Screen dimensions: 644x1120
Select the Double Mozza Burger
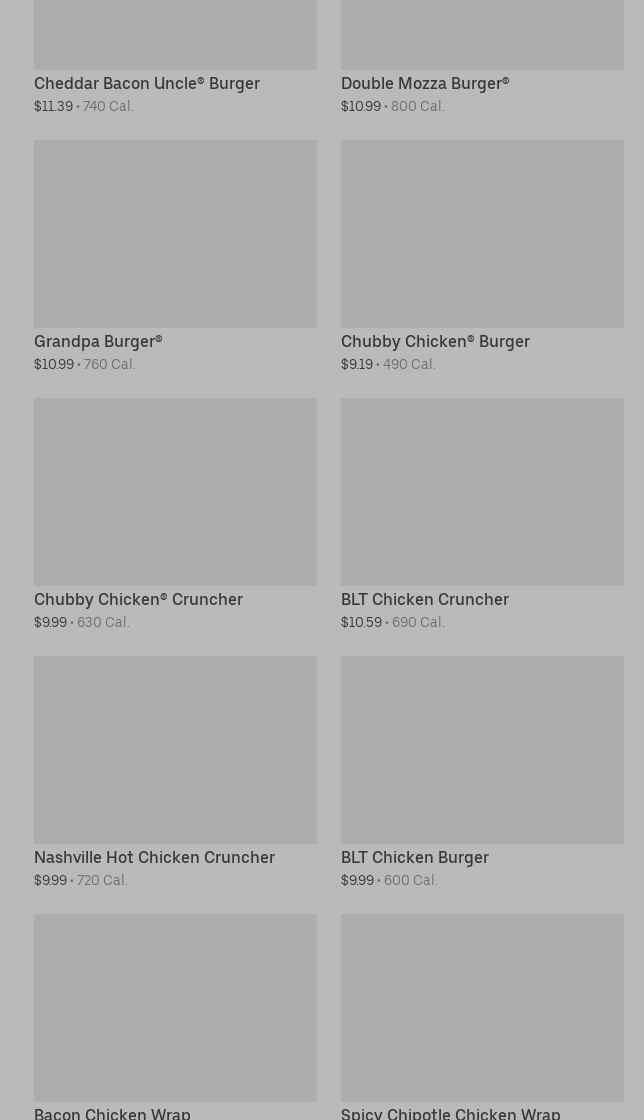coord(482,57)
